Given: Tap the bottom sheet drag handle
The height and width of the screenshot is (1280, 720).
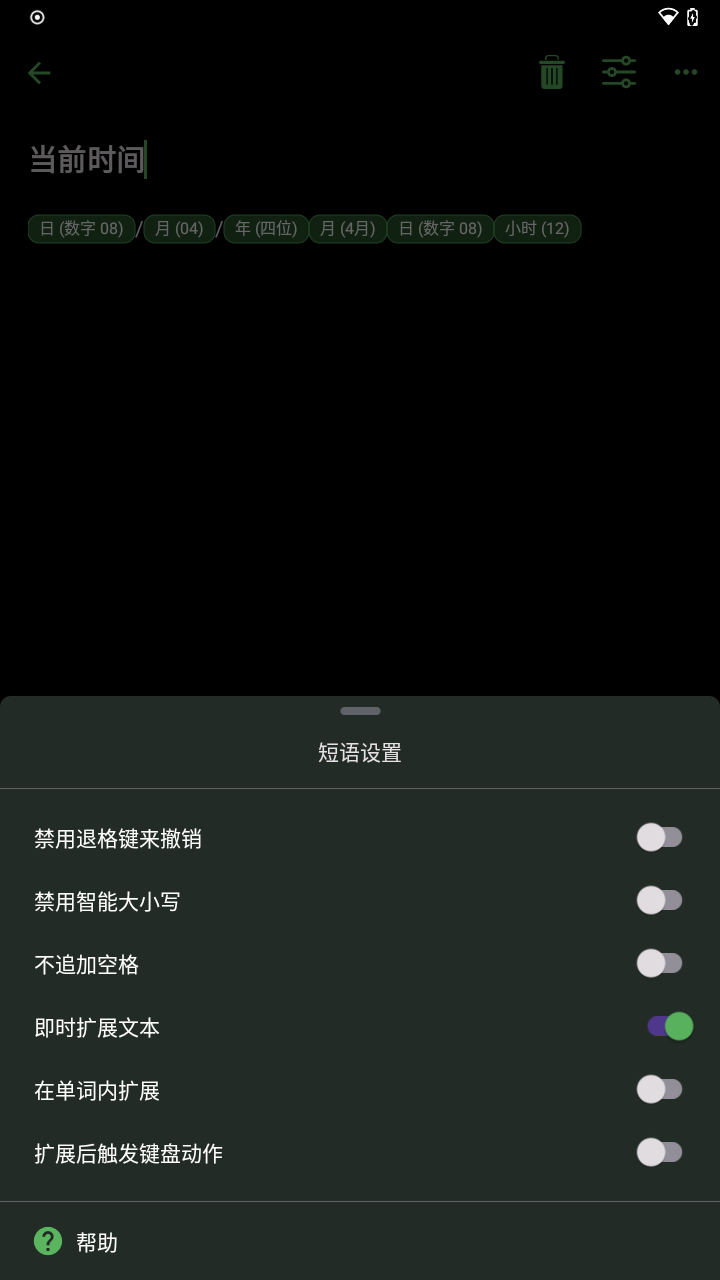Looking at the screenshot, I should pos(360,711).
